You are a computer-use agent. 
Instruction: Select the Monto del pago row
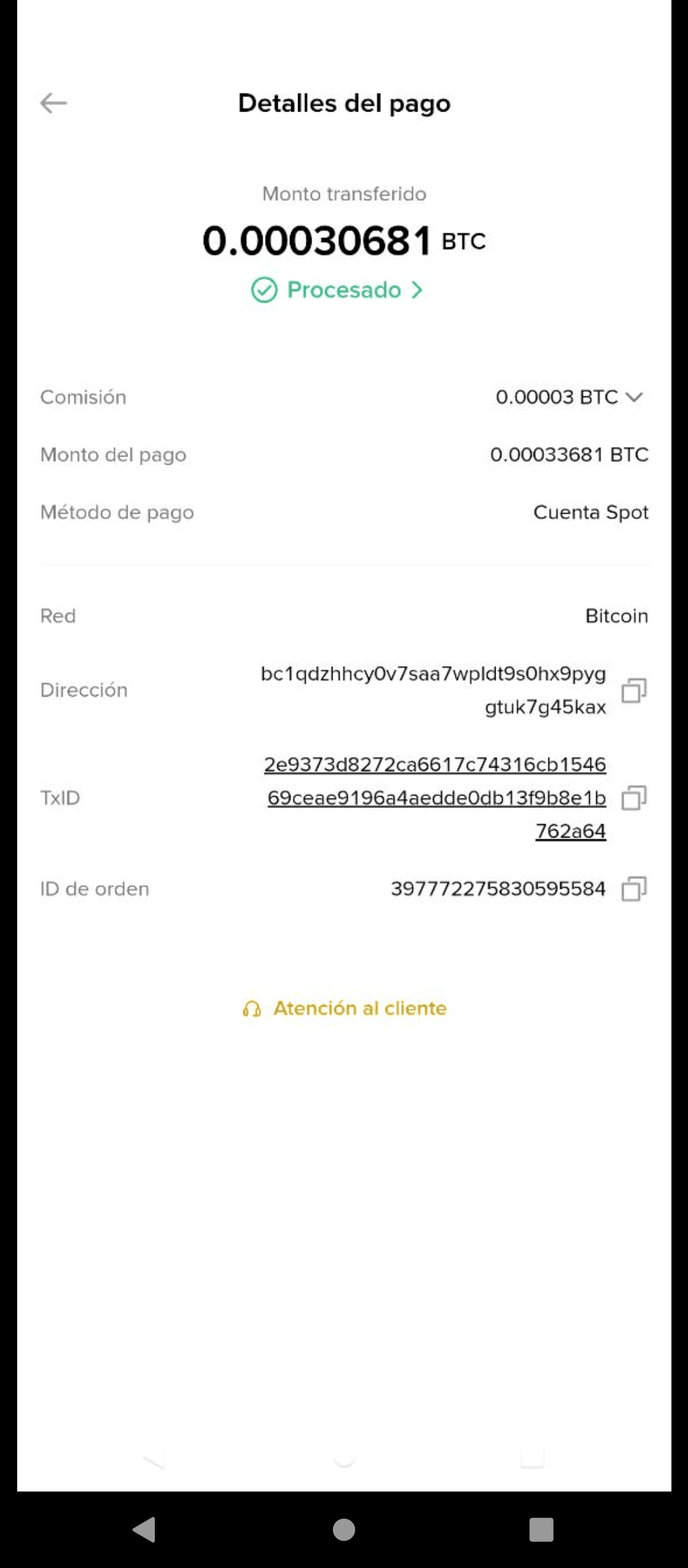click(x=344, y=455)
